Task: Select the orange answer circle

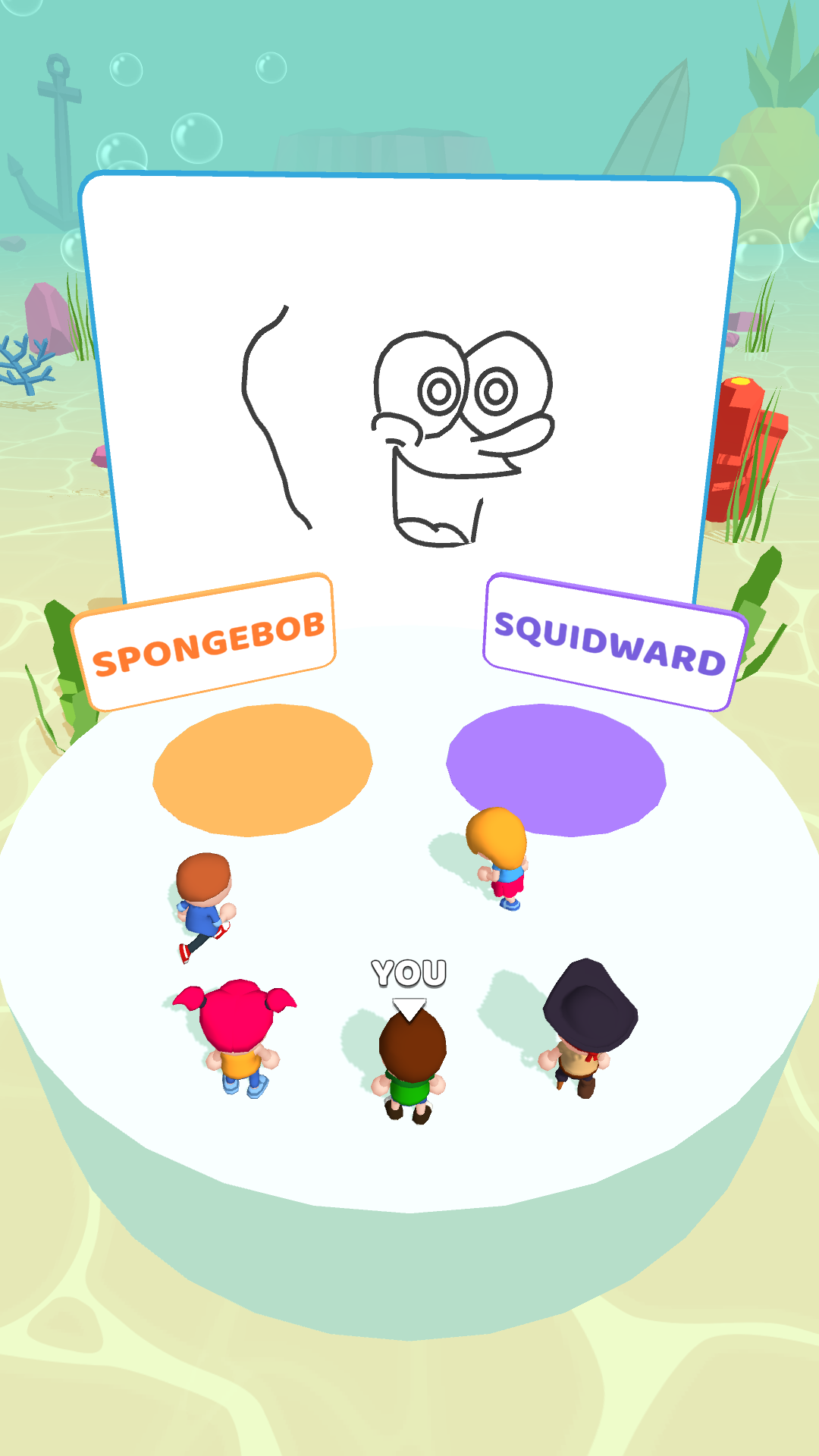Action: click(262, 770)
